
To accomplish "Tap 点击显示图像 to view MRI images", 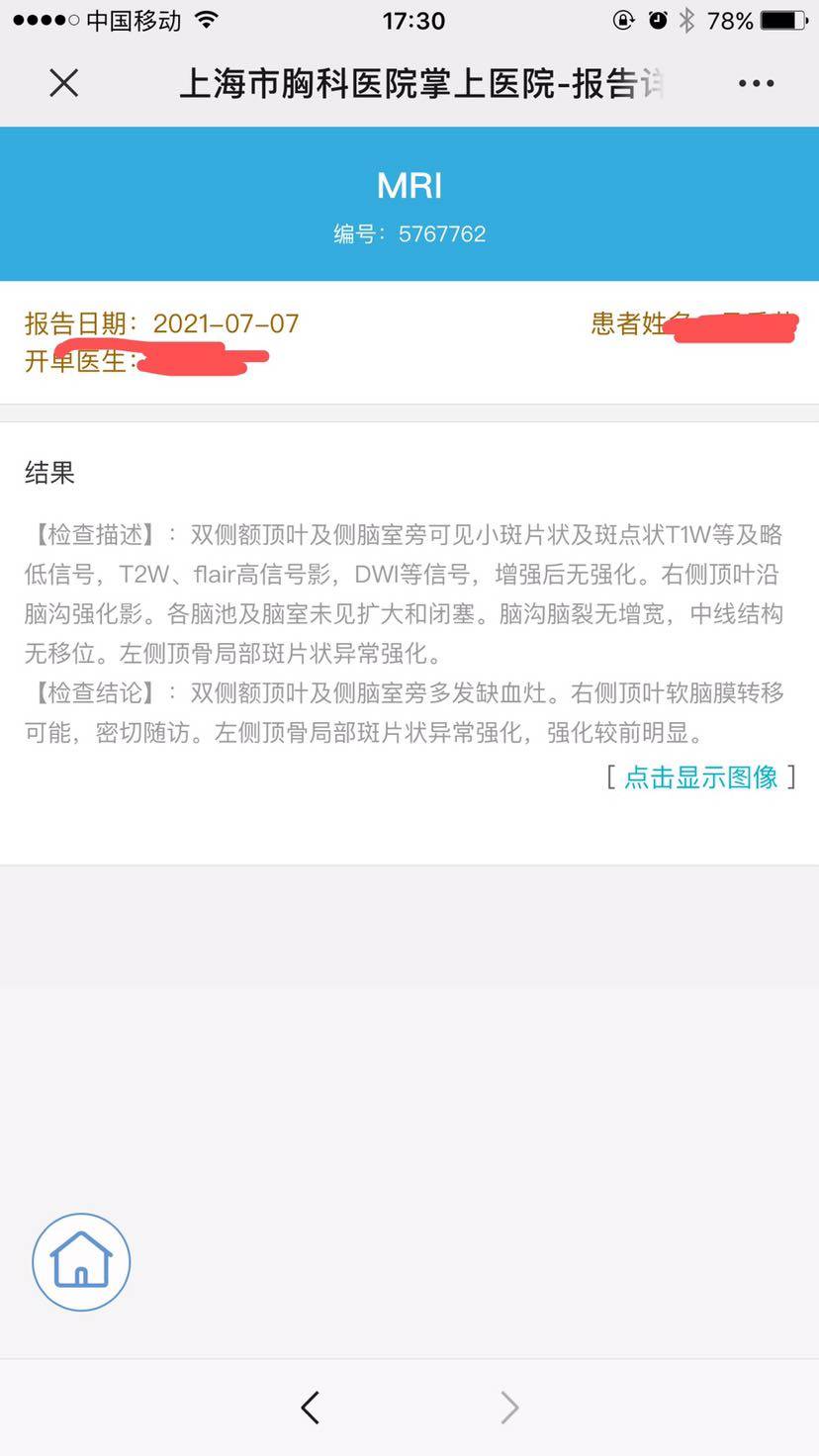I will click(x=700, y=777).
